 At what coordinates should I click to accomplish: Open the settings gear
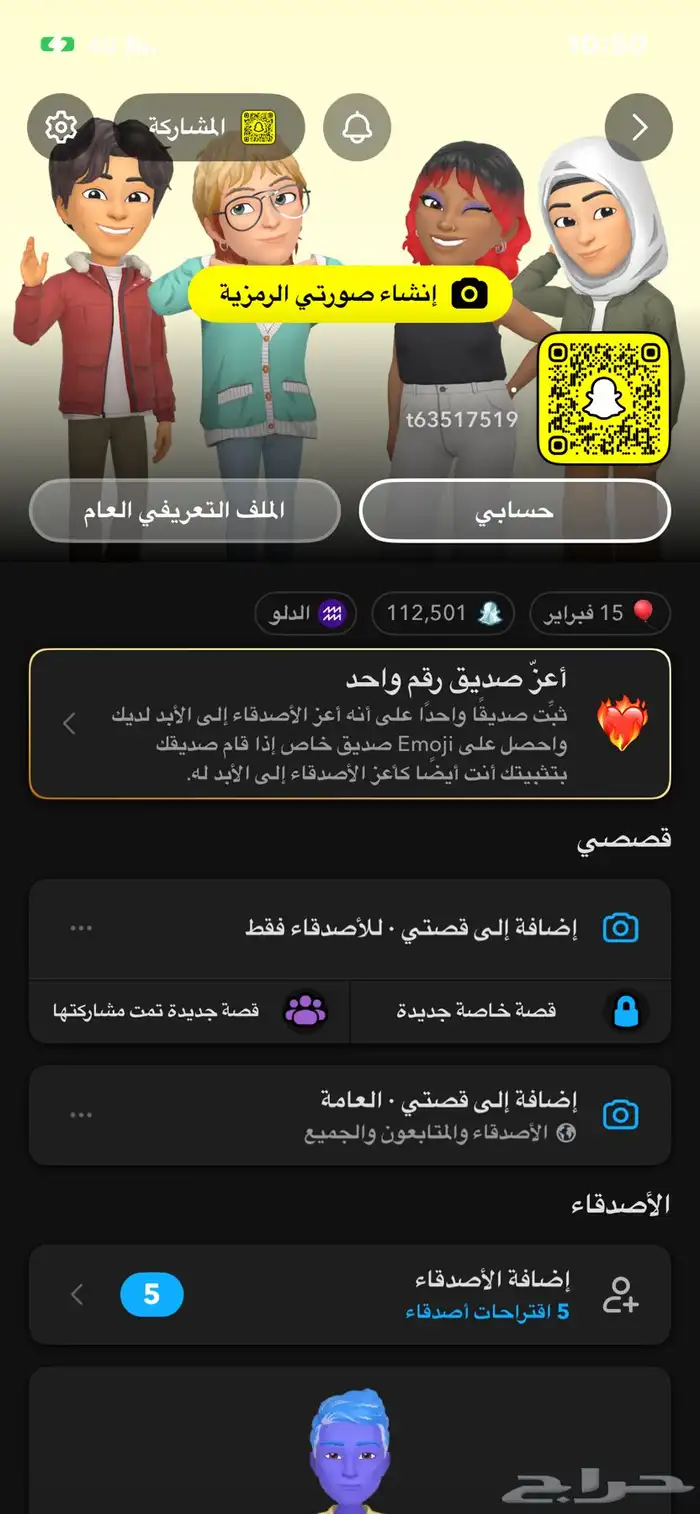60,127
